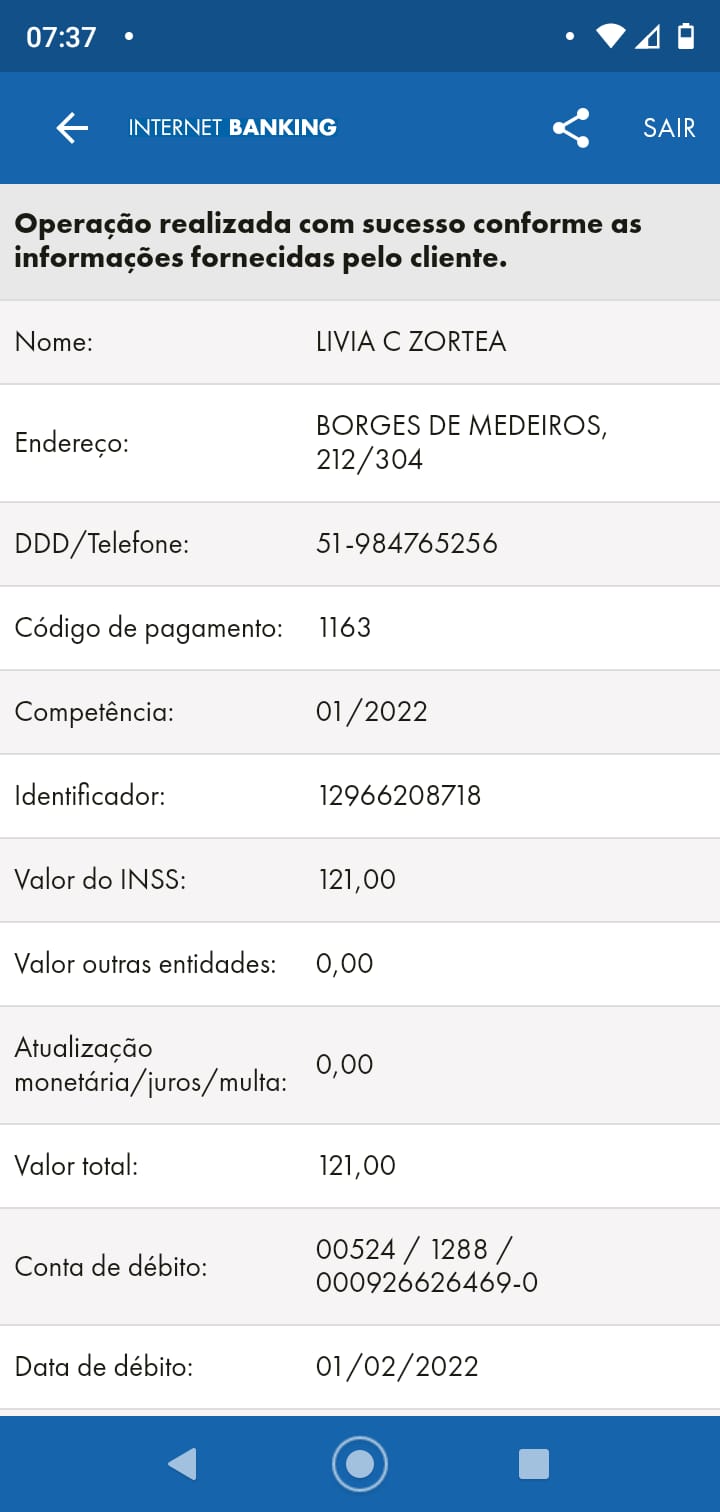Go back using the header arrow
Screen dimensions: 720x1512
click(72, 128)
